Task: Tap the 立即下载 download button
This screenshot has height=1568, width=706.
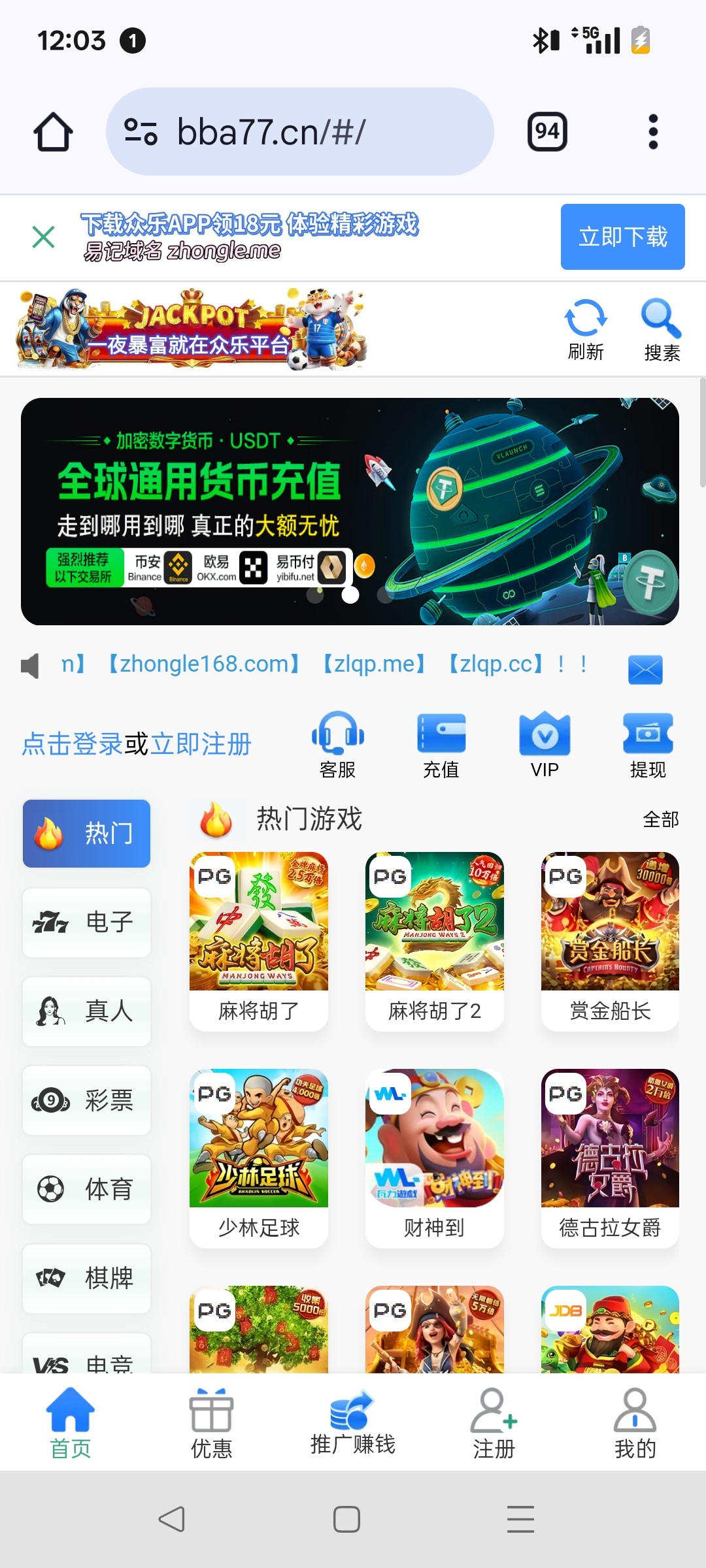Action: (622, 237)
